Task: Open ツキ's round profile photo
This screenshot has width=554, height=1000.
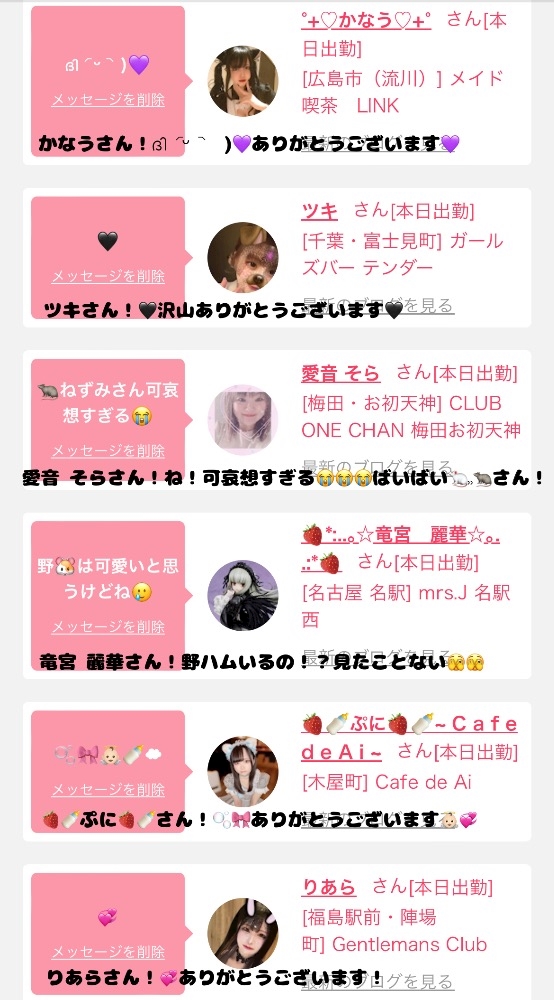Action: 243,257
